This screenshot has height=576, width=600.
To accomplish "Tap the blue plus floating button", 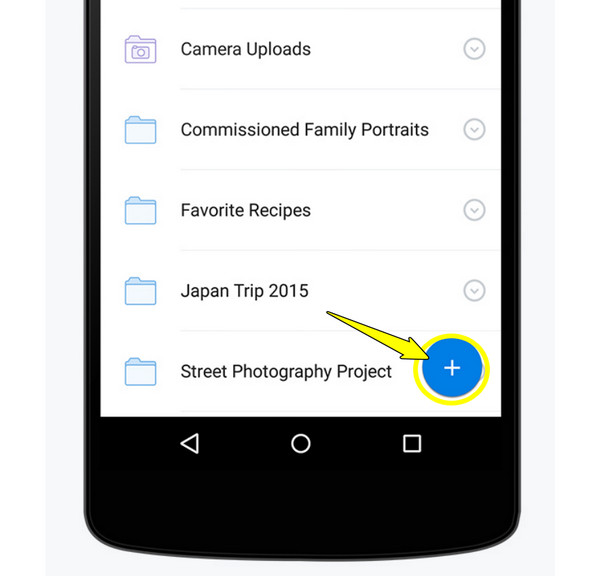I will click(452, 368).
